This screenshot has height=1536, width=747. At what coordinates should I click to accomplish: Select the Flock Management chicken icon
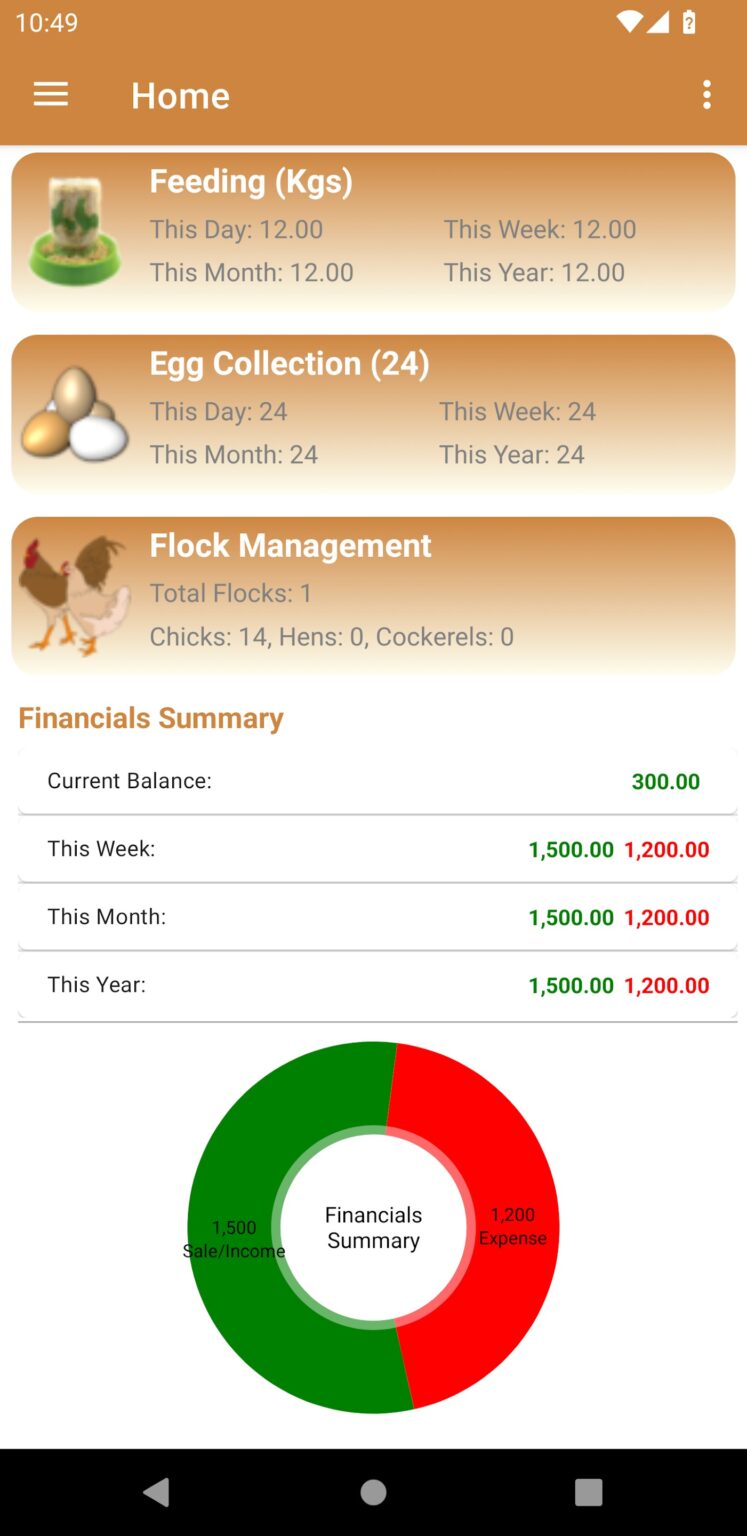click(73, 593)
